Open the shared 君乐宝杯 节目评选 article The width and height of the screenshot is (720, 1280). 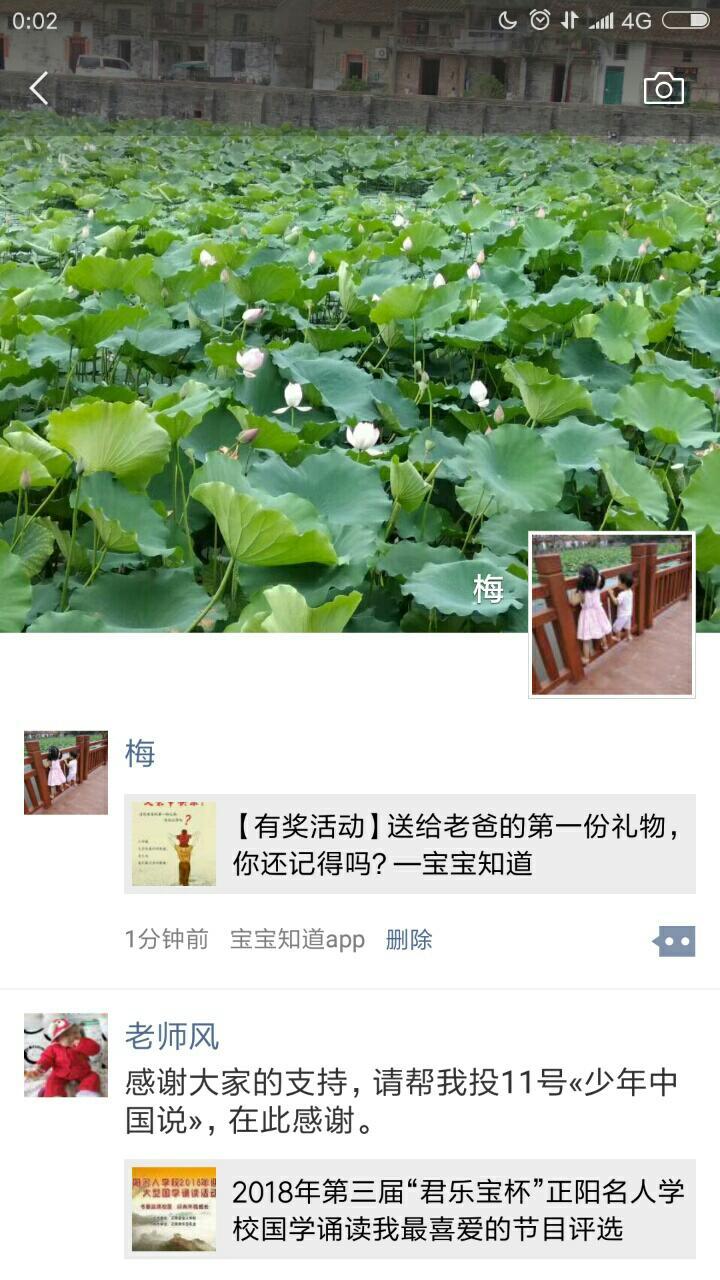(x=410, y=1209)
